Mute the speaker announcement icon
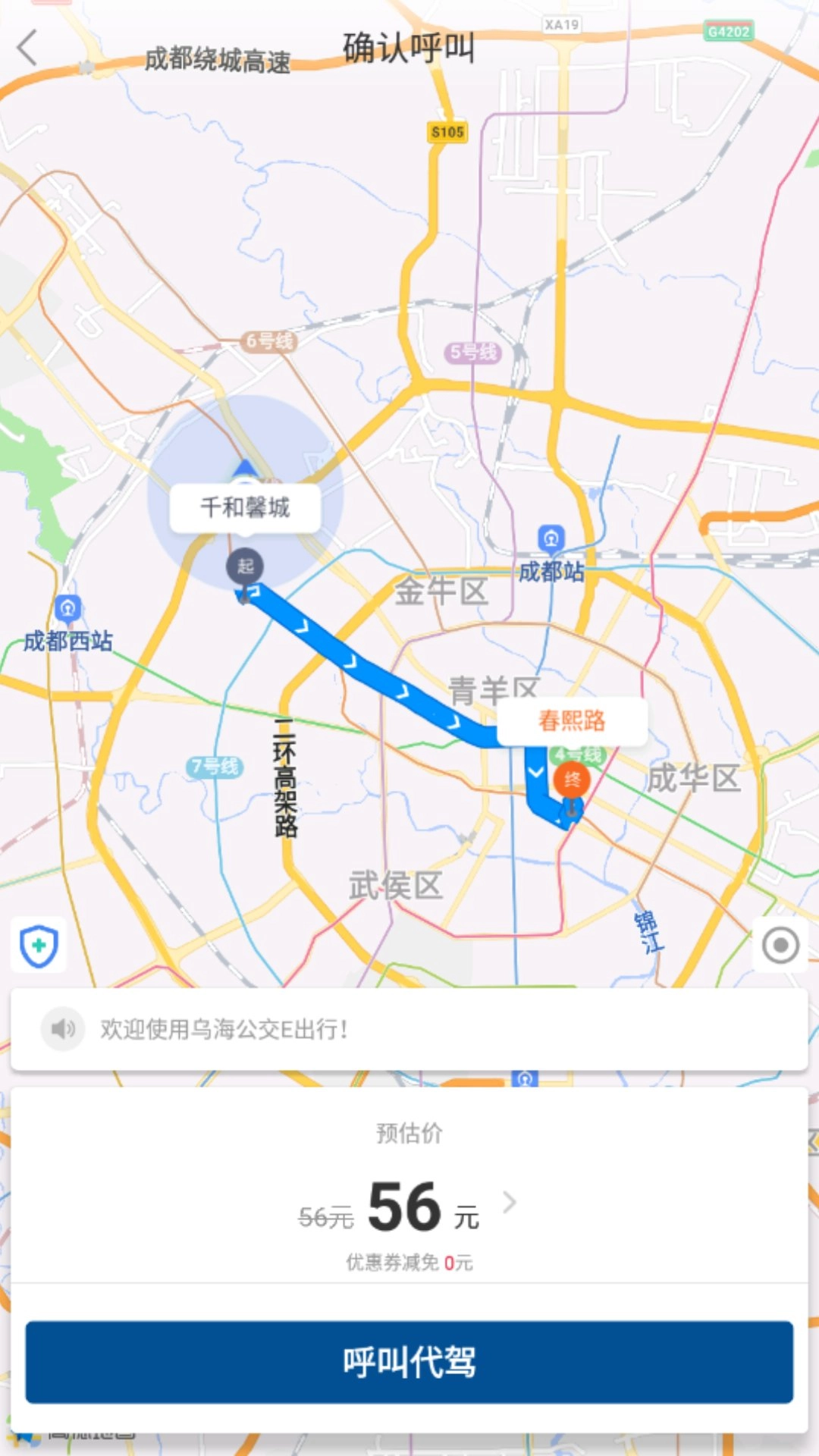819x1456 pixels. (64, 1029)
